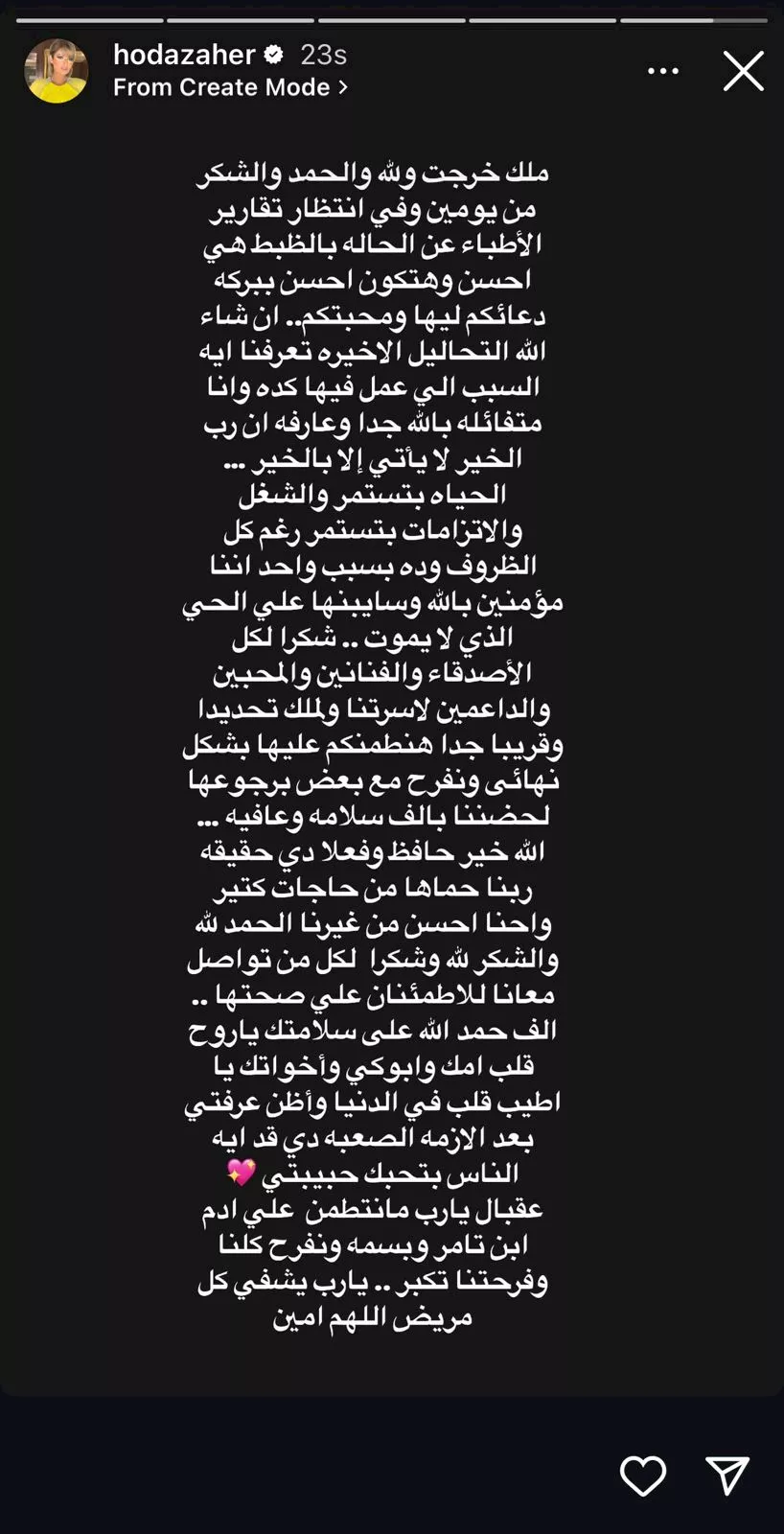
Task: Open the 'From Create Mode' disclosure arrow
Action: coord(342,87)
